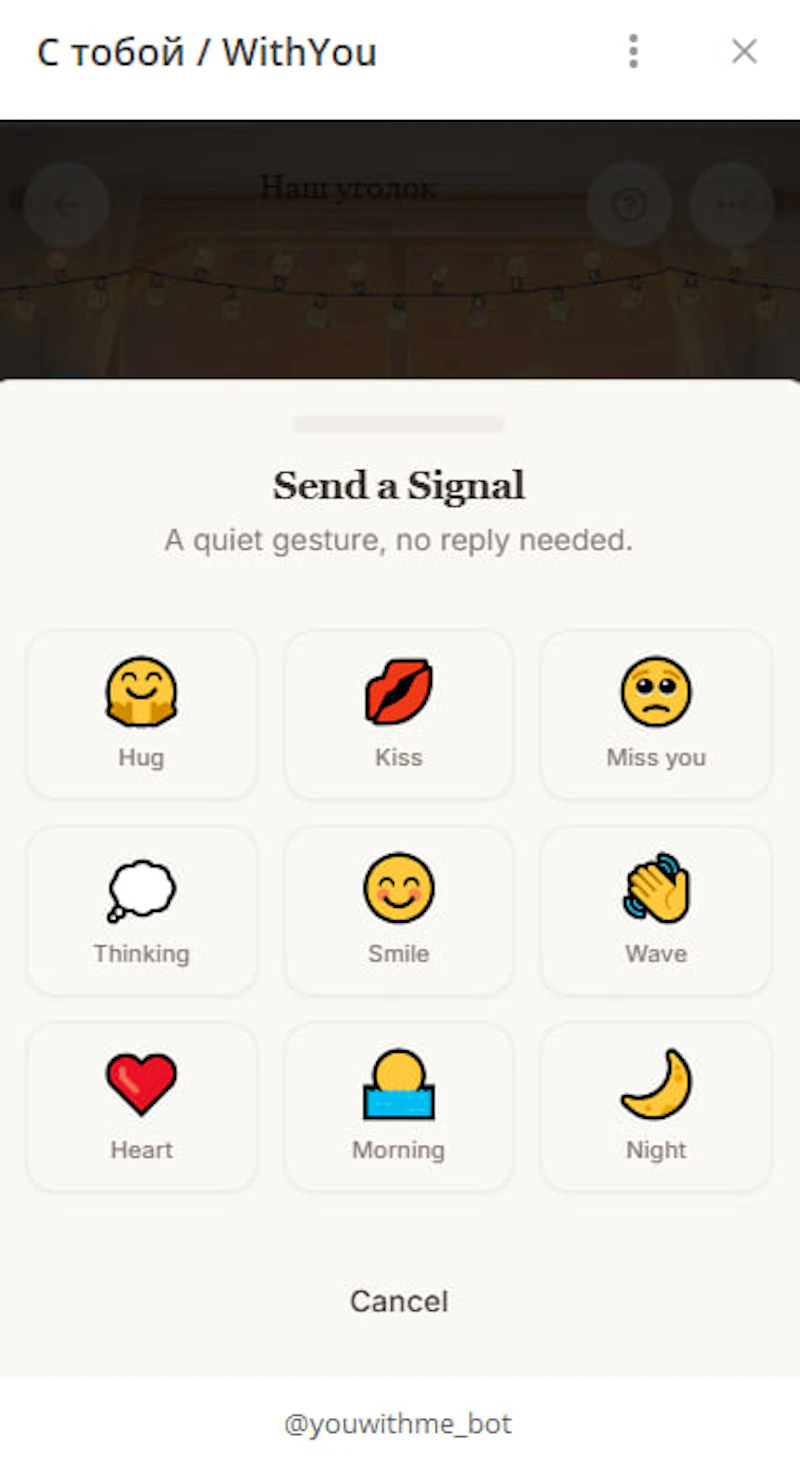800x1459 pixels.
Task: Close the WithYou mini app window
Action: point(744,51)
